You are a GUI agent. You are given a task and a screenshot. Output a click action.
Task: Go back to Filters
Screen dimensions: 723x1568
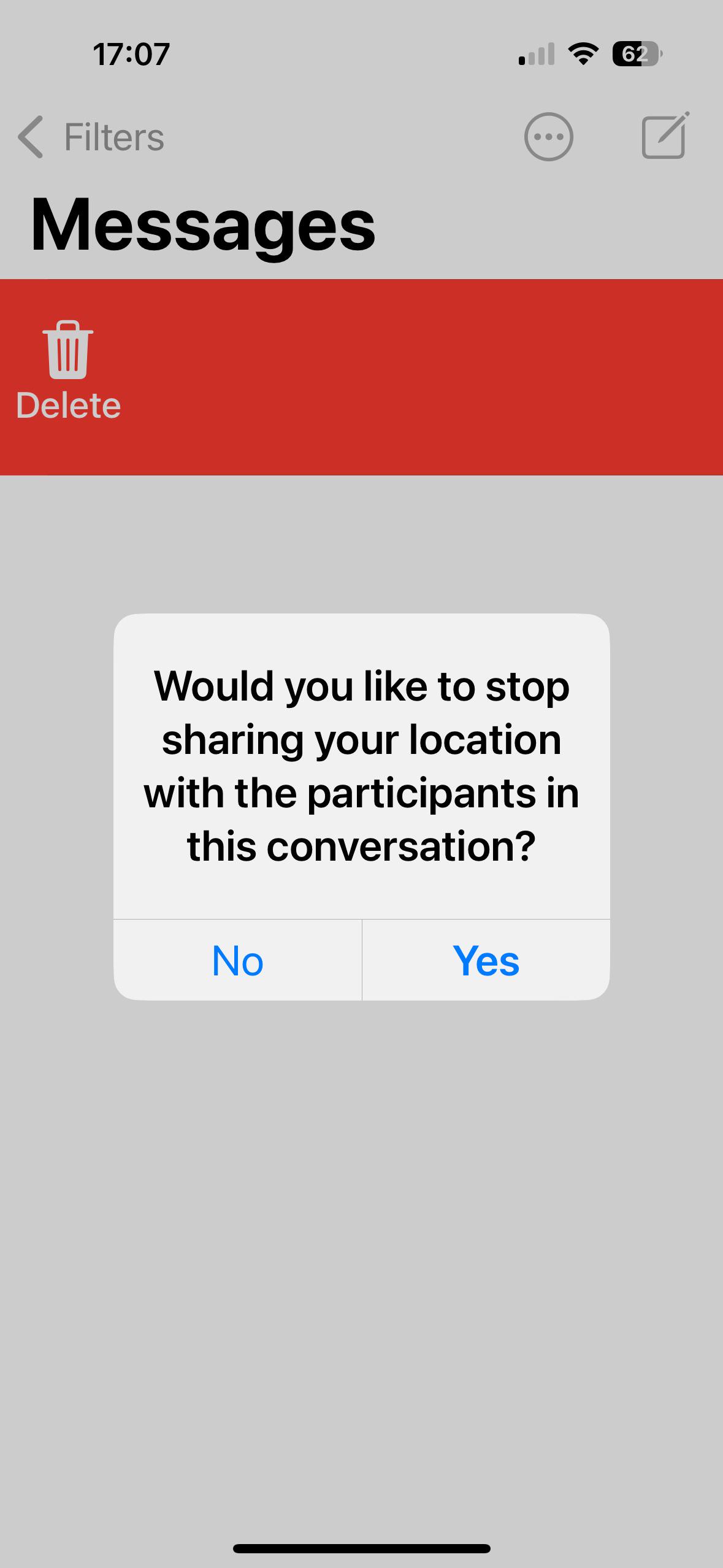(x=92, y=137)
